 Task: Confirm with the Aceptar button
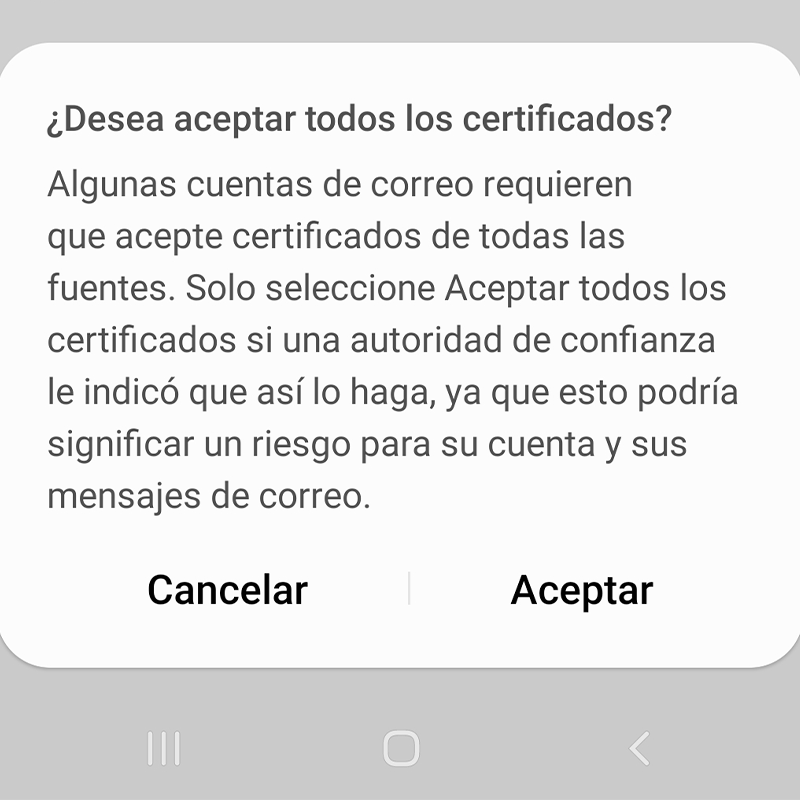(x=581, y=590)
